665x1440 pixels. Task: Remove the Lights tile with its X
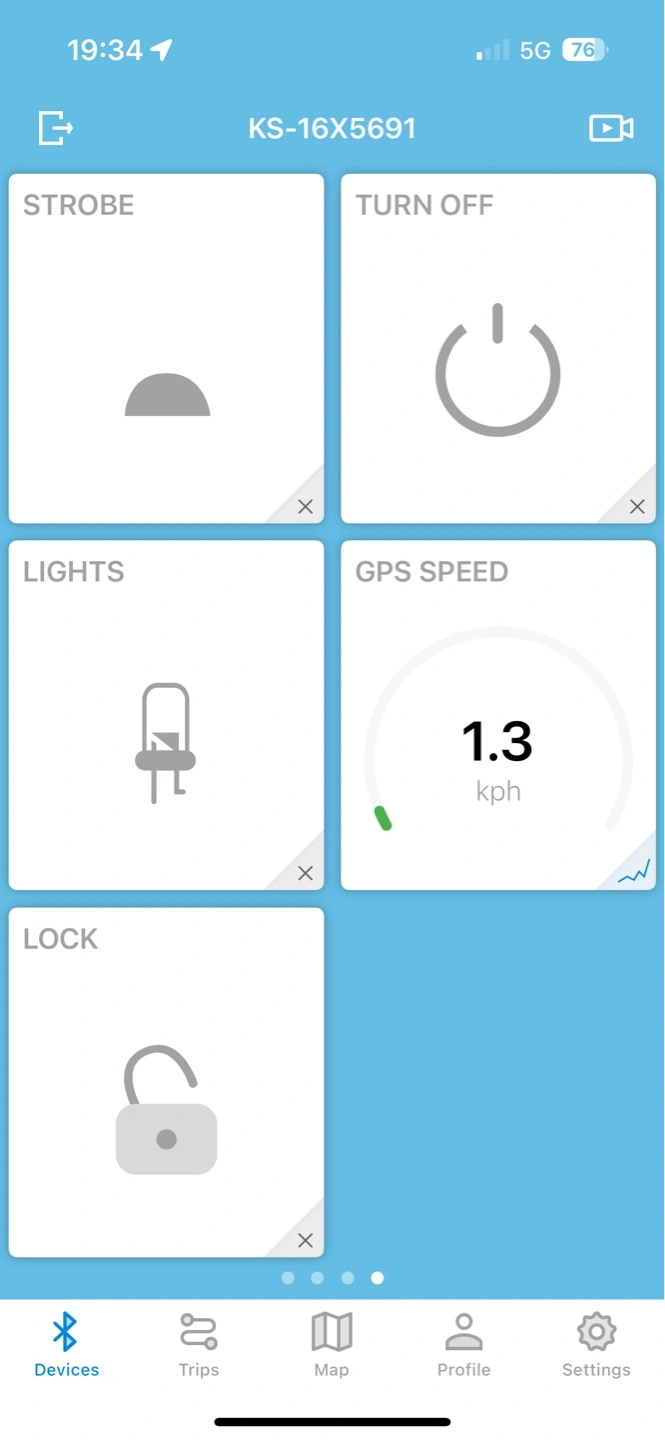pyautogui.click(x=305, y=873)
